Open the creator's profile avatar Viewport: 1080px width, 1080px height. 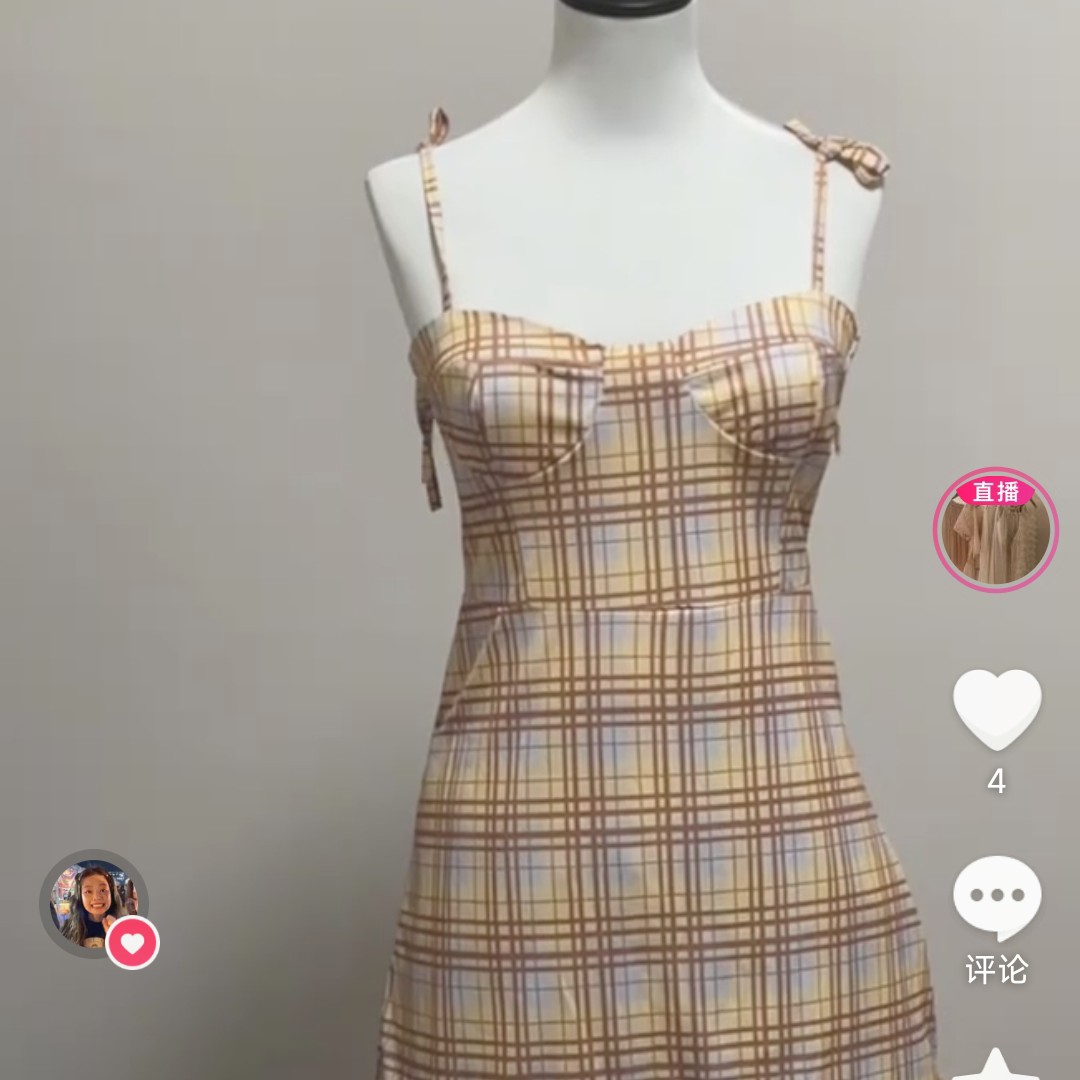[x=91, y=902]
